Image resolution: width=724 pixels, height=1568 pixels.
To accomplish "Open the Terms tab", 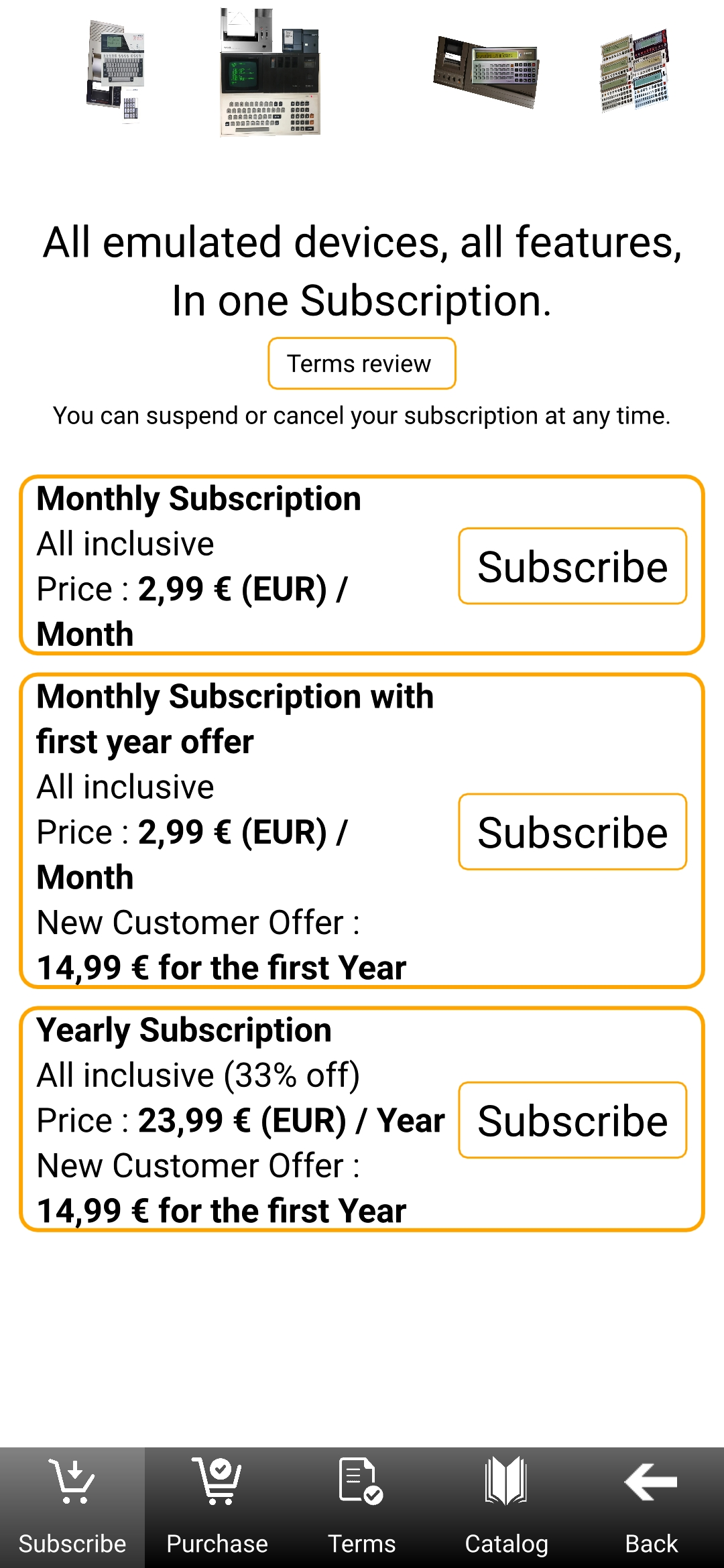I will [x=362, y=1508].
